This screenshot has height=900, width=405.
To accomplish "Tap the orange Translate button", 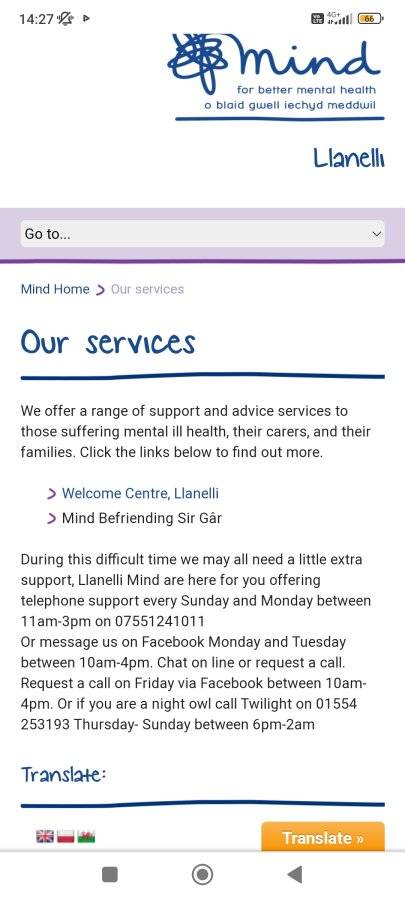I will (323, 837).
